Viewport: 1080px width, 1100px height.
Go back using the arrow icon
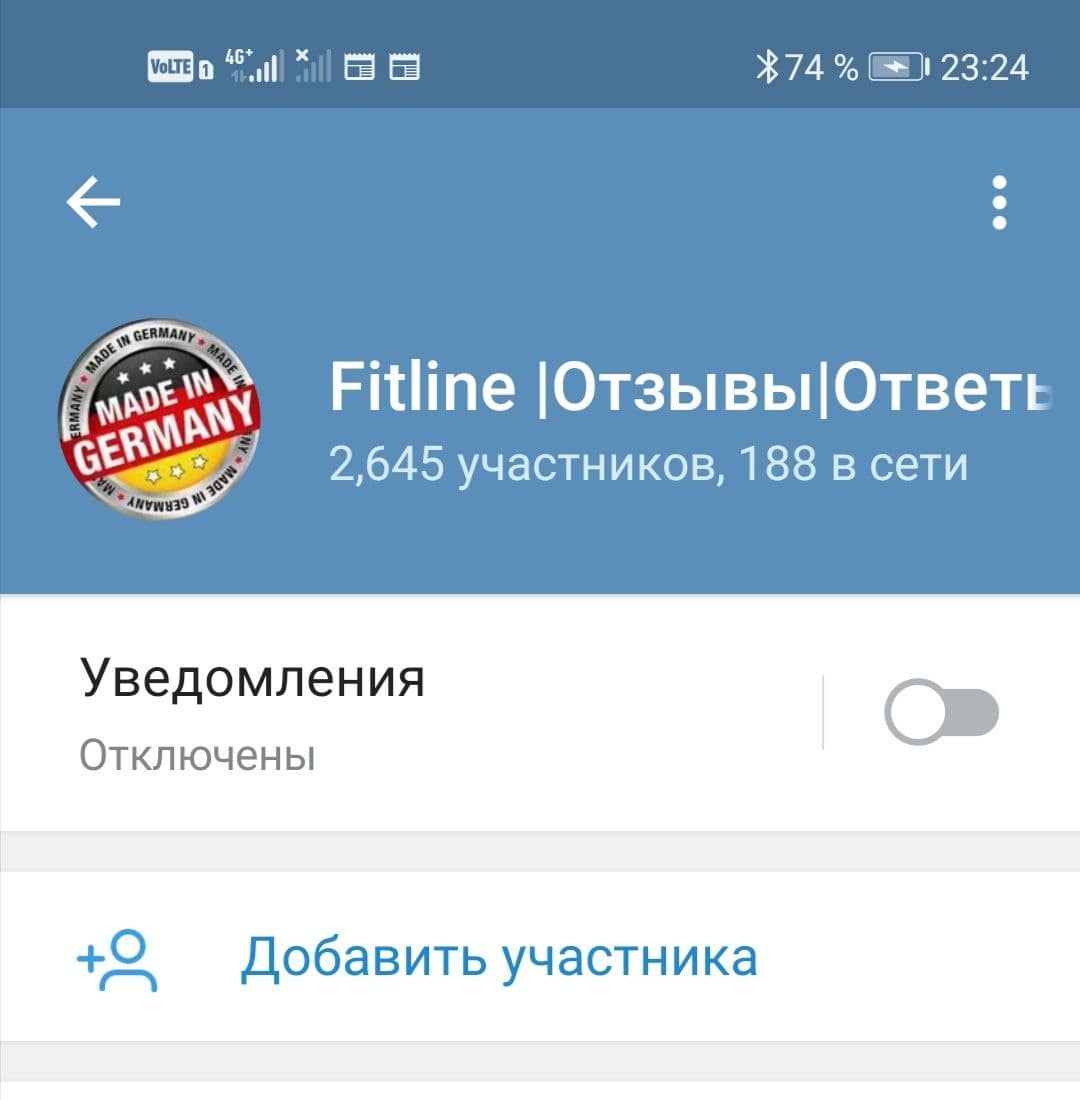93,203
